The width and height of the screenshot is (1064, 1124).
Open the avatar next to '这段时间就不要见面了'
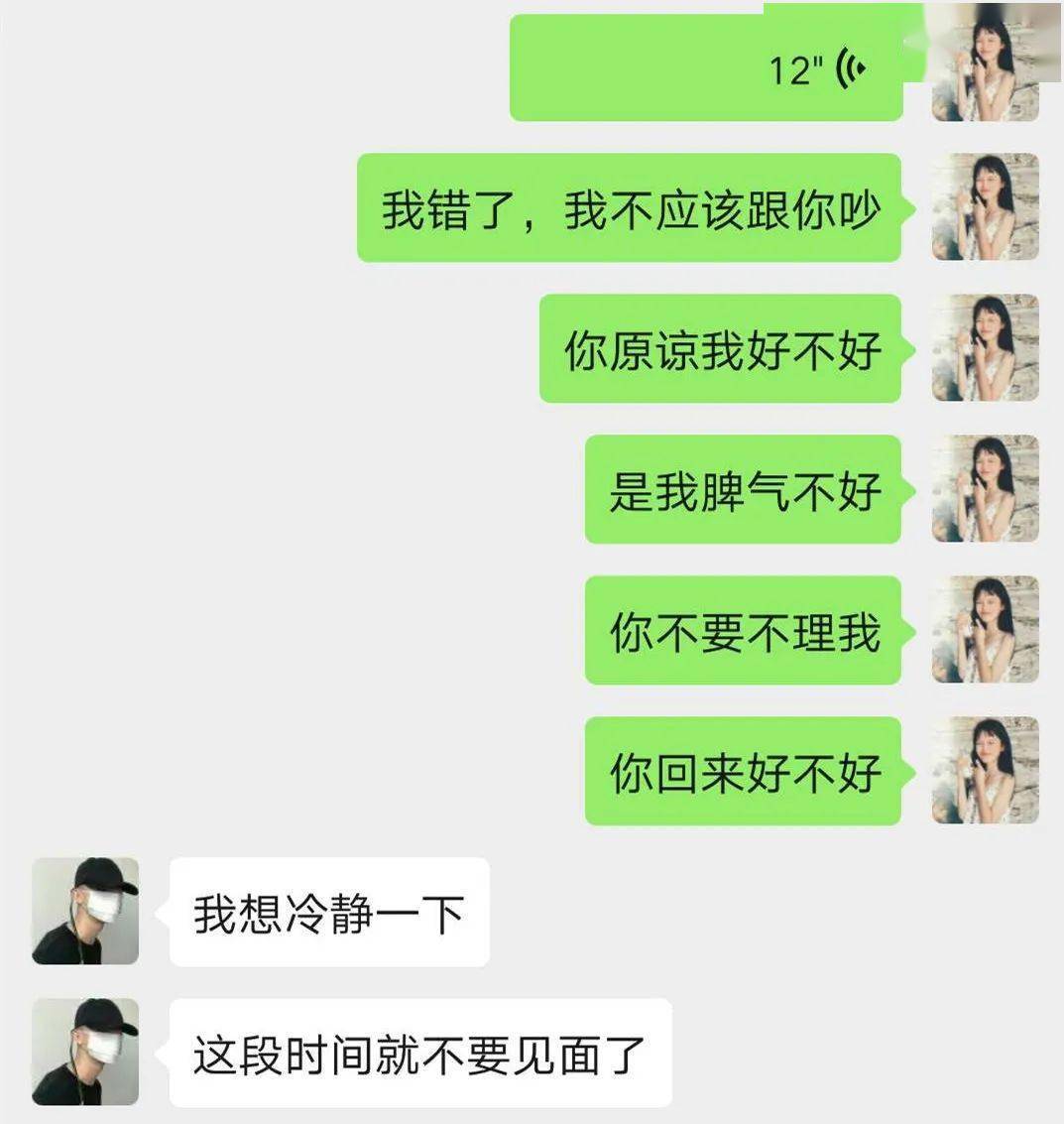(85, 1052)
